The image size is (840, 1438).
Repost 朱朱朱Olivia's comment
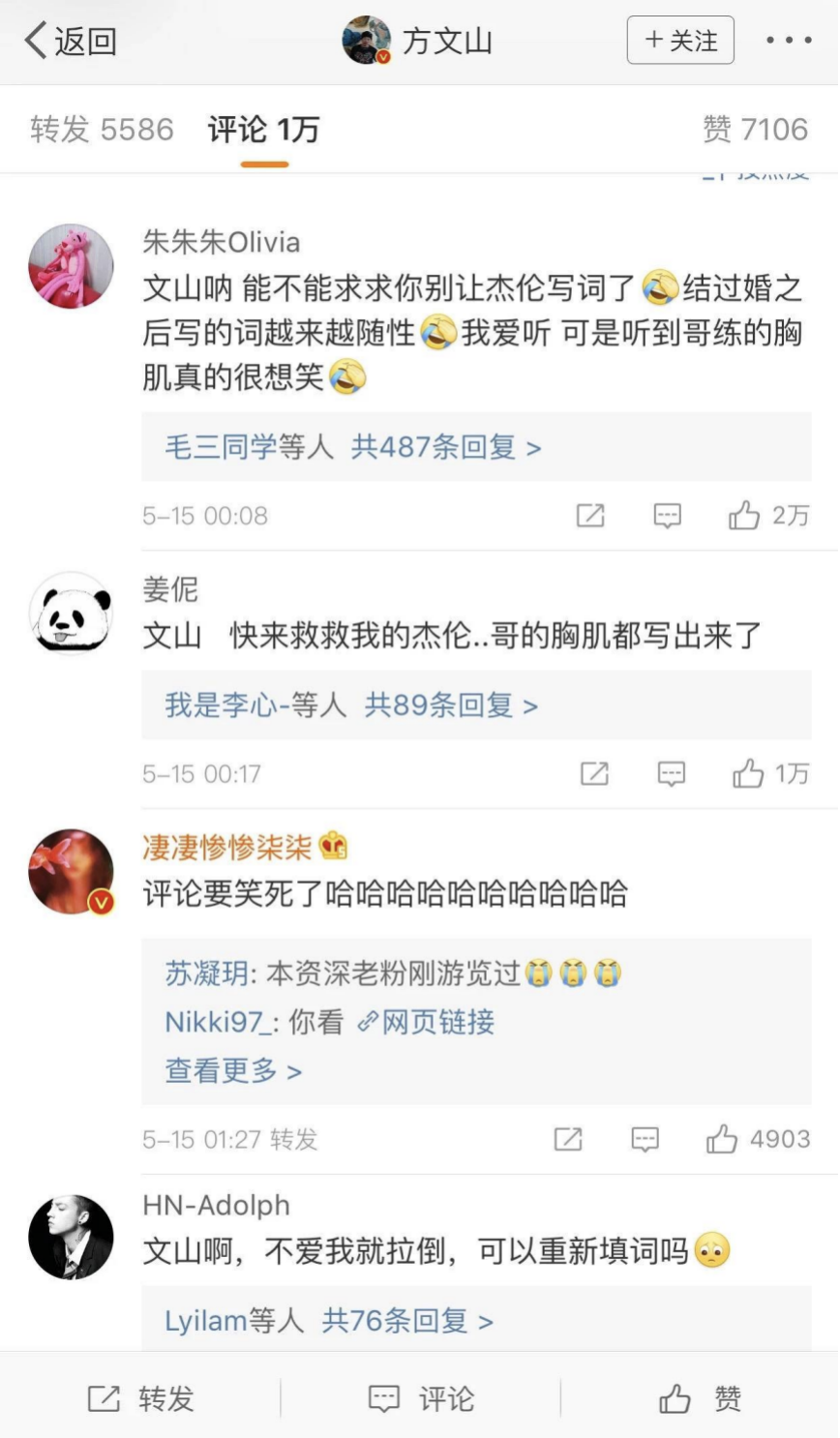coord(590,516)
